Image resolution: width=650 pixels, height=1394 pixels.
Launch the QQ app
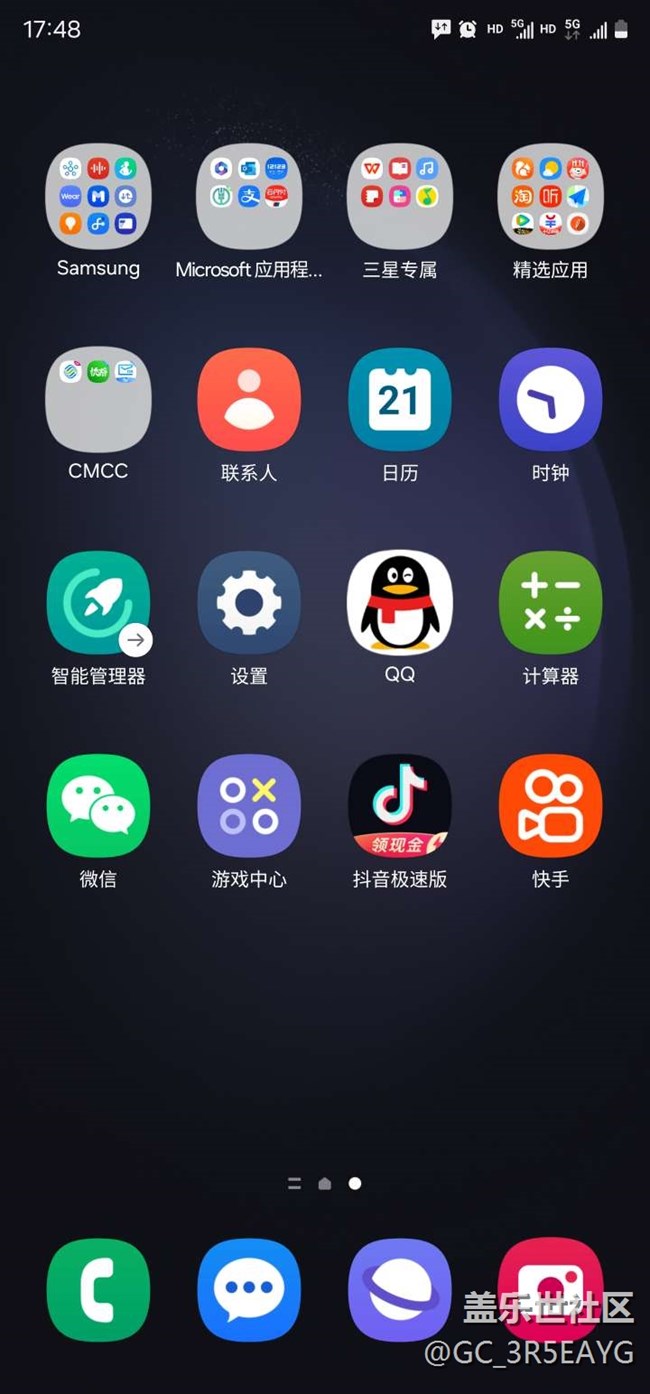coord(400,602)
